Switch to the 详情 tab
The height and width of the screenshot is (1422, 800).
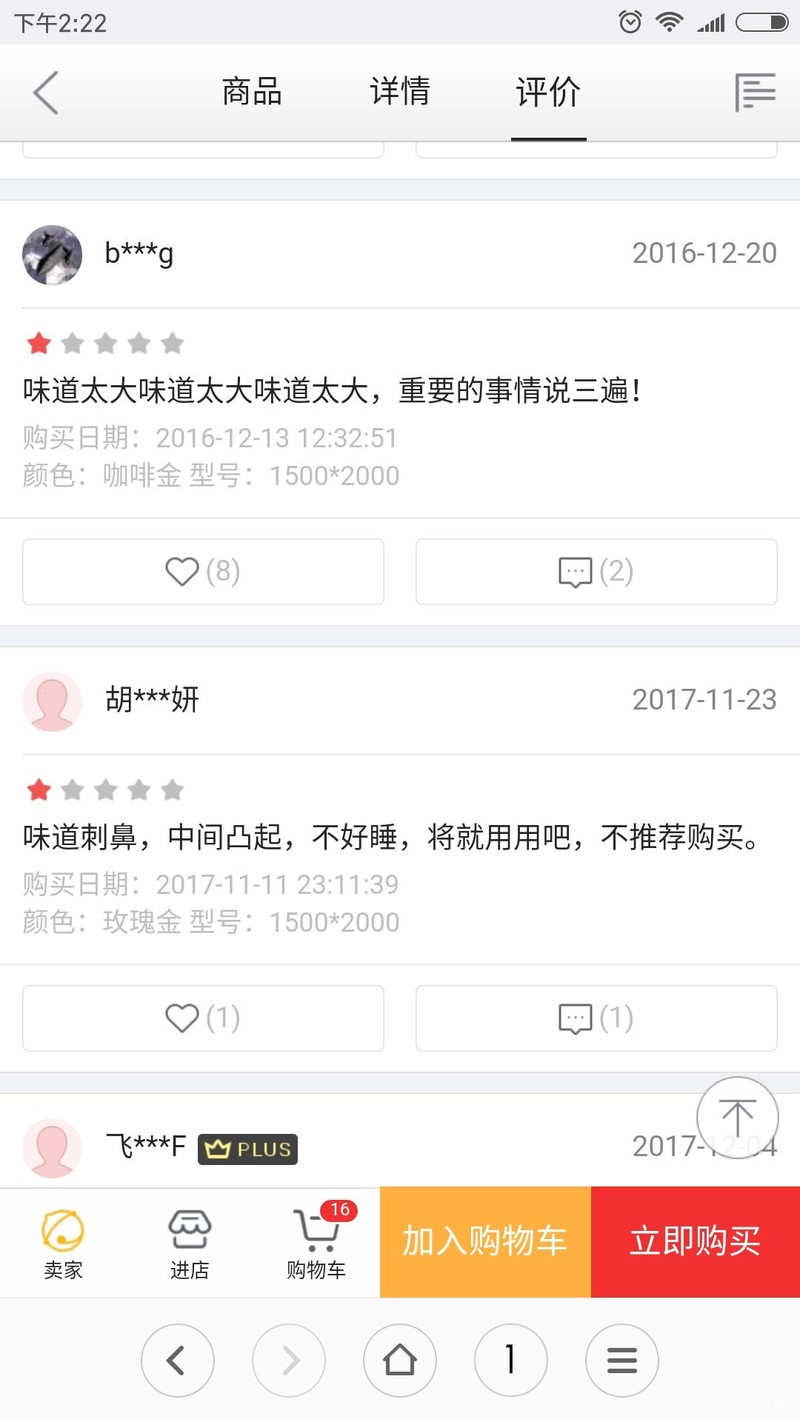click(400, 92)
